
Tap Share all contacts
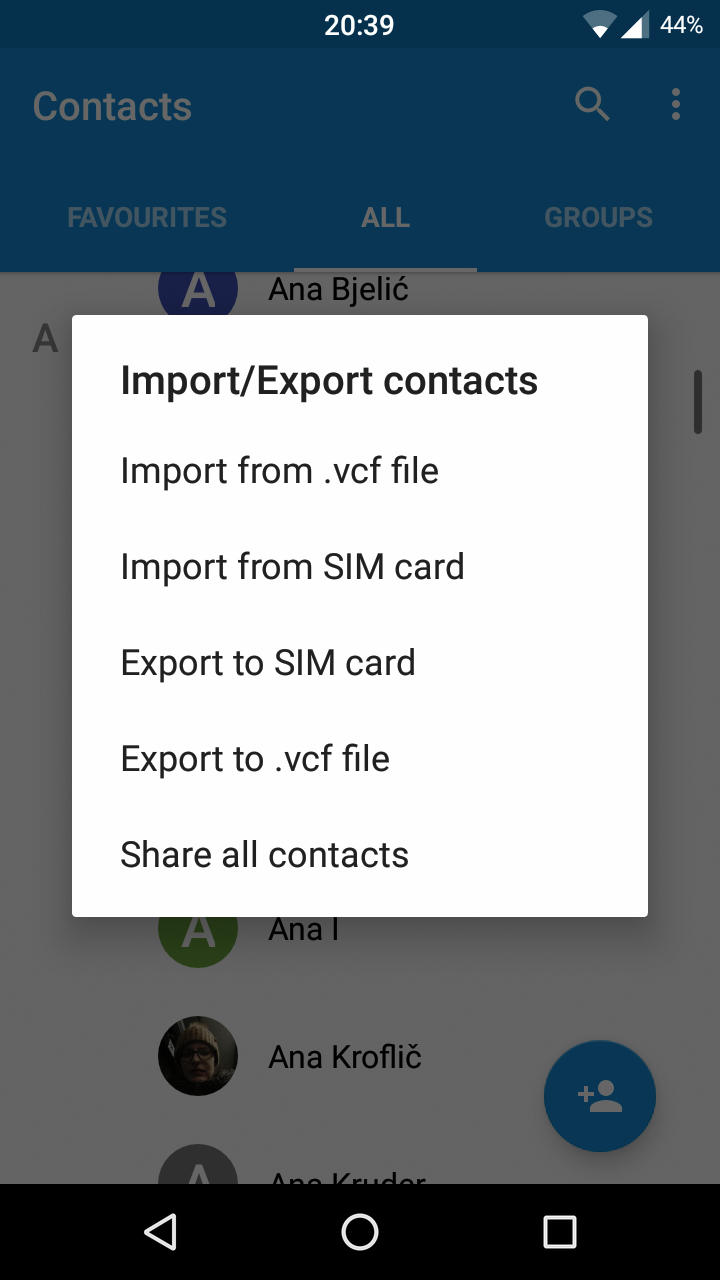pyautogui.click(x=360, y=855)
